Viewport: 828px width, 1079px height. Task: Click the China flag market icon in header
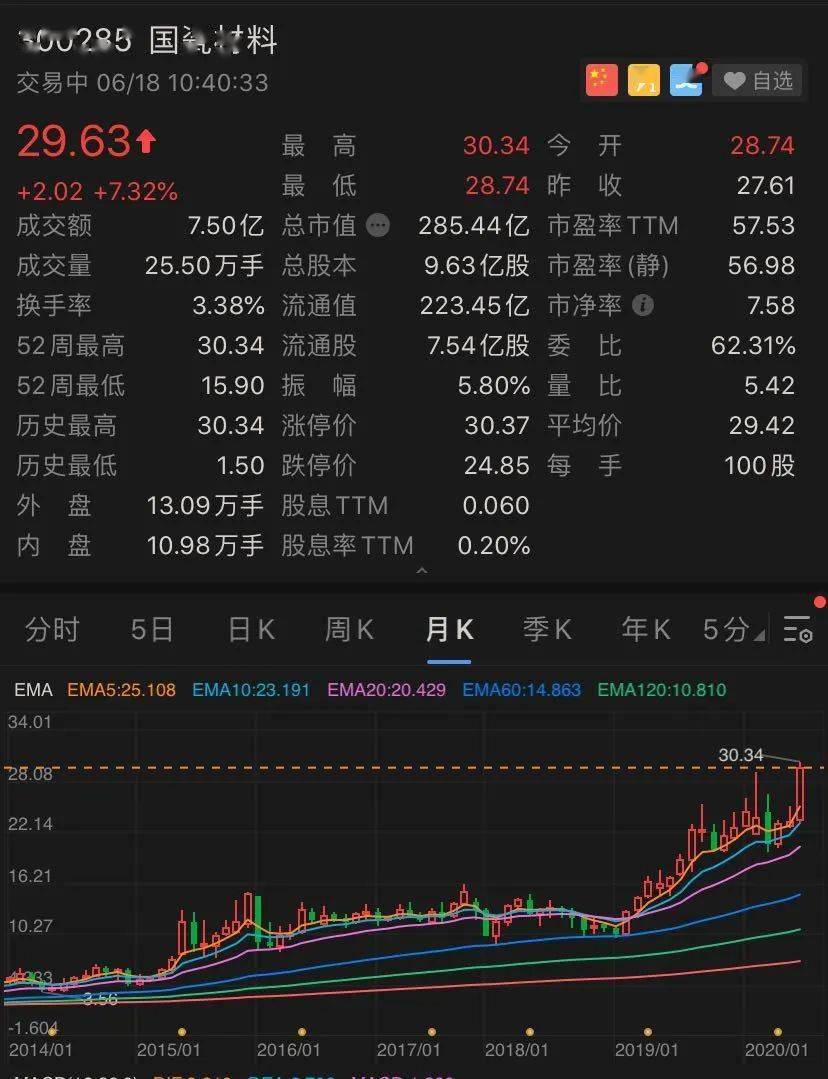click(x=600, y=80)
